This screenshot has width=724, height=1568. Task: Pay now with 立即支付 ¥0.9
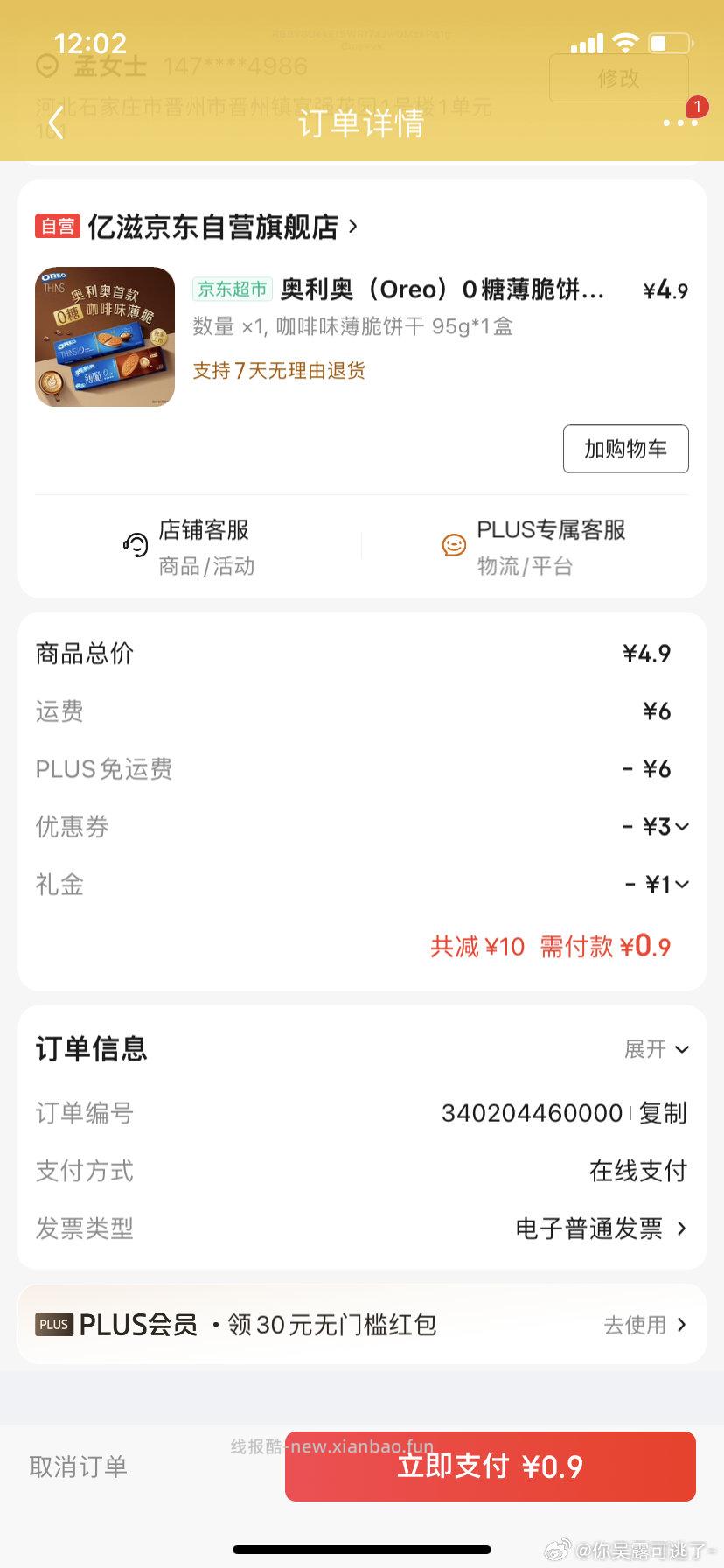pyautogui.click(x=490, y=1467)
